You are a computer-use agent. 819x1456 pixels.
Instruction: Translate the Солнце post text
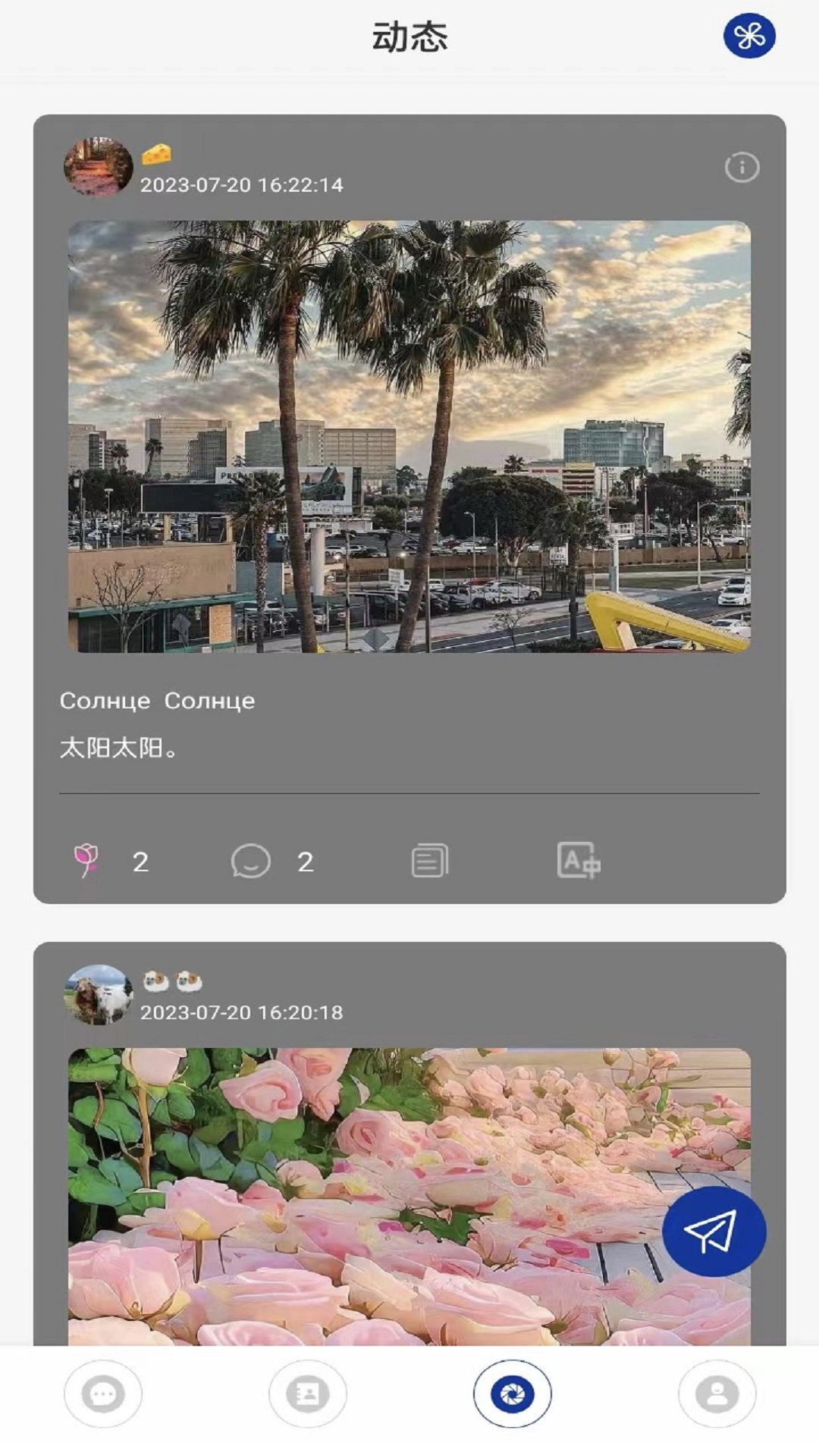[x=579, y=861]
